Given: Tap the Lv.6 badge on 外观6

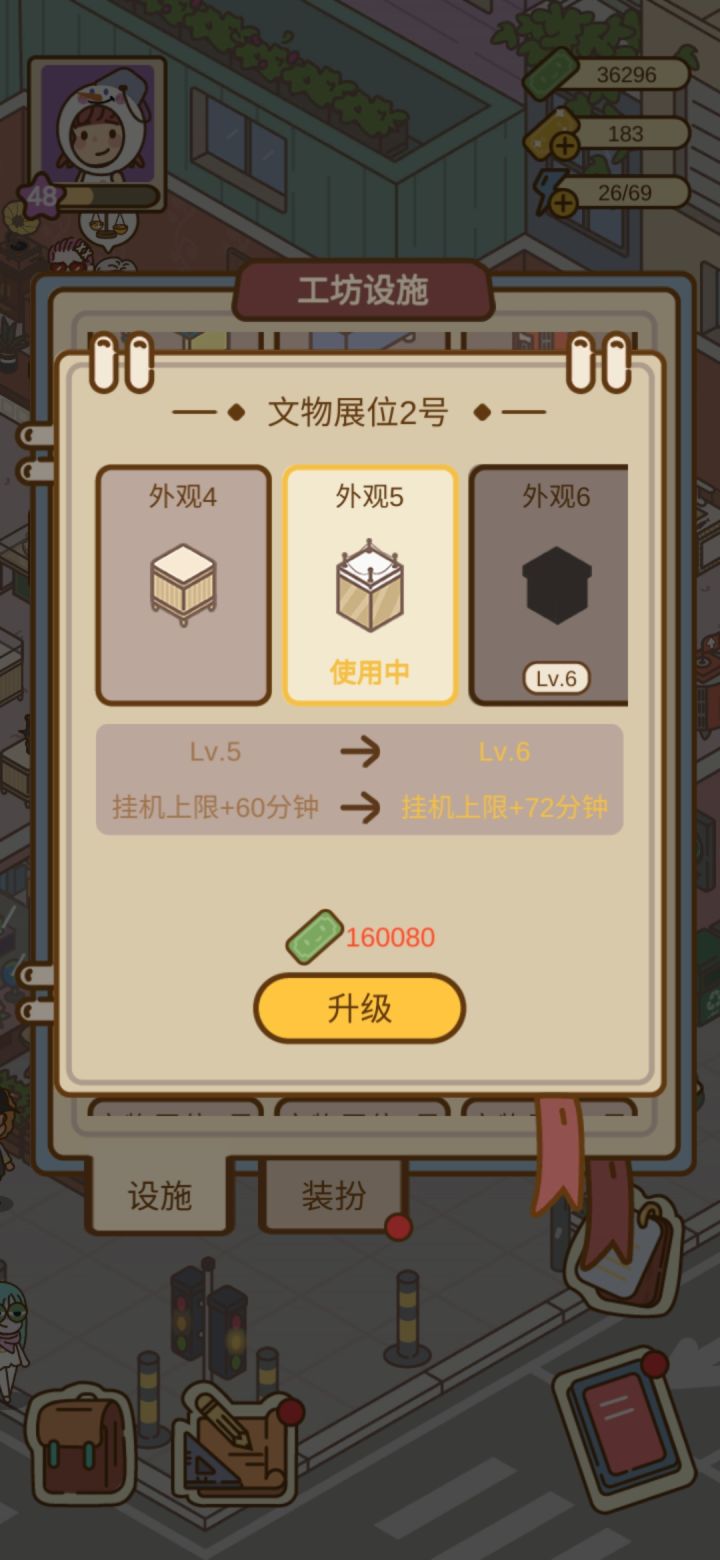Looking at the screenshot, I should pyautogui.click(x=556, y=676).
